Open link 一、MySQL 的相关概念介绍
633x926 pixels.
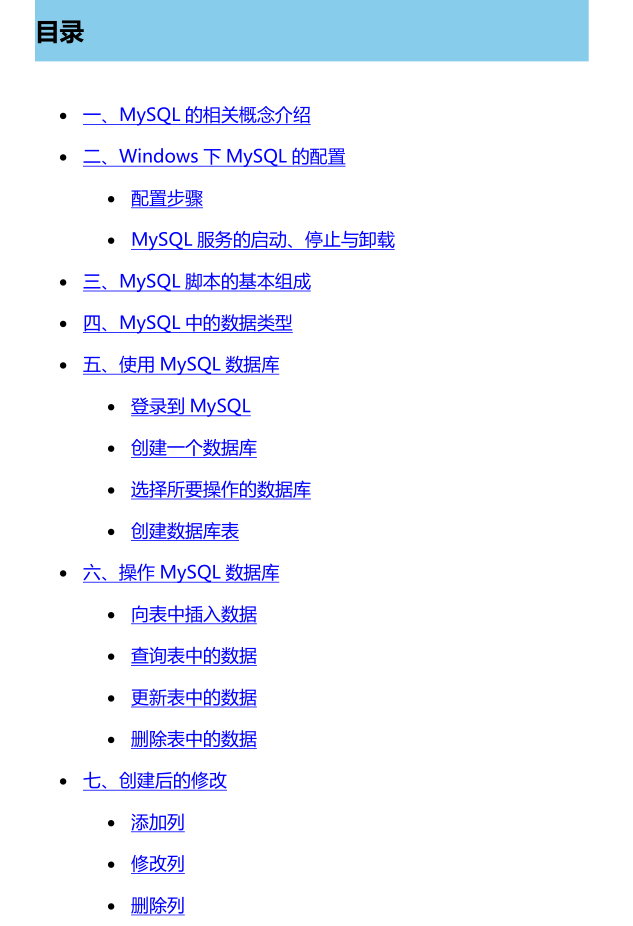click(196, 115)
